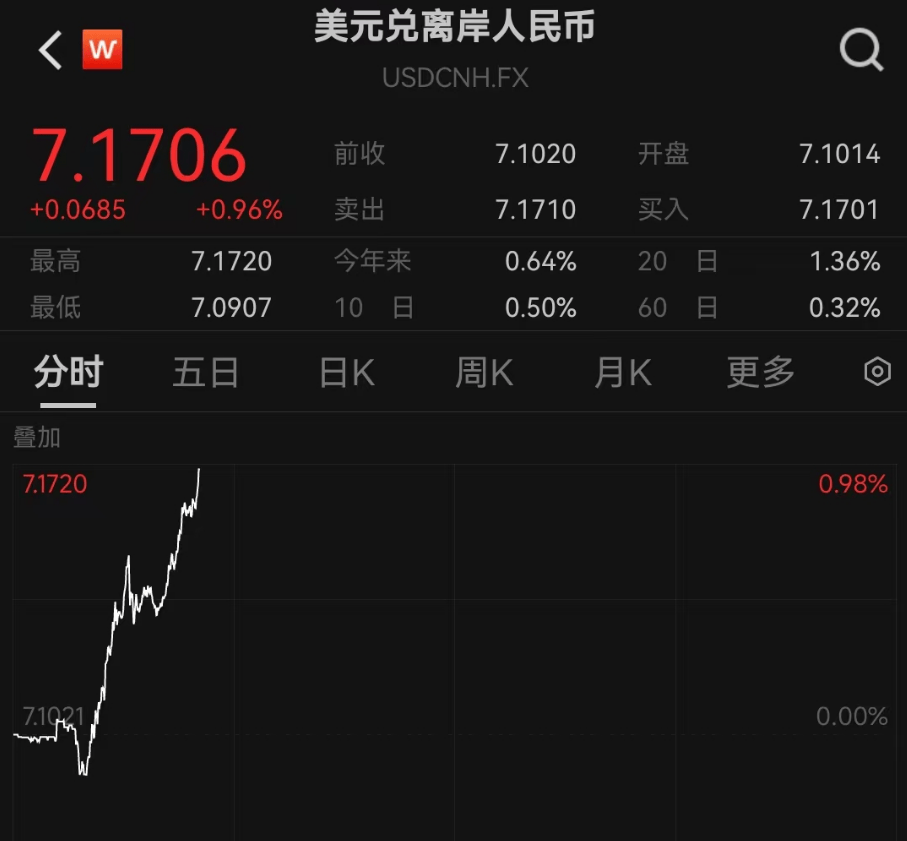Image resolution: width=907 pixels, height=841 pixels.
Task: Open the search magnifier icon
Action: (861, 48)
